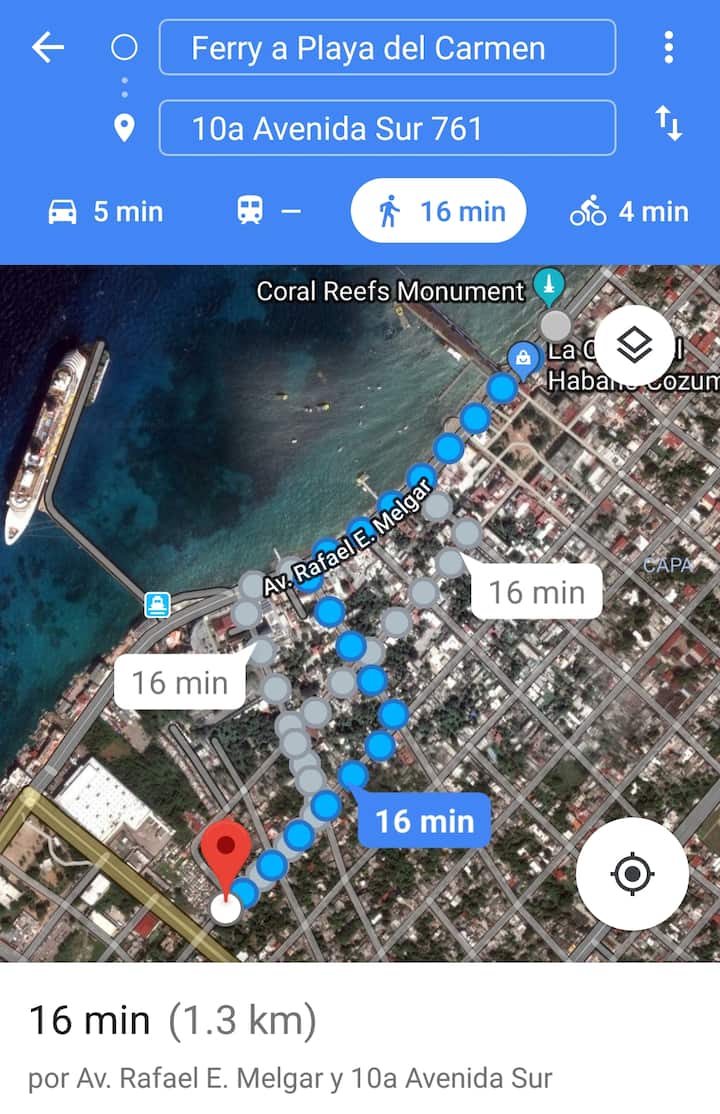This screenshot has width=720, height=1114.
Task: Select the walking tab, 16 min
Action: 438,211
